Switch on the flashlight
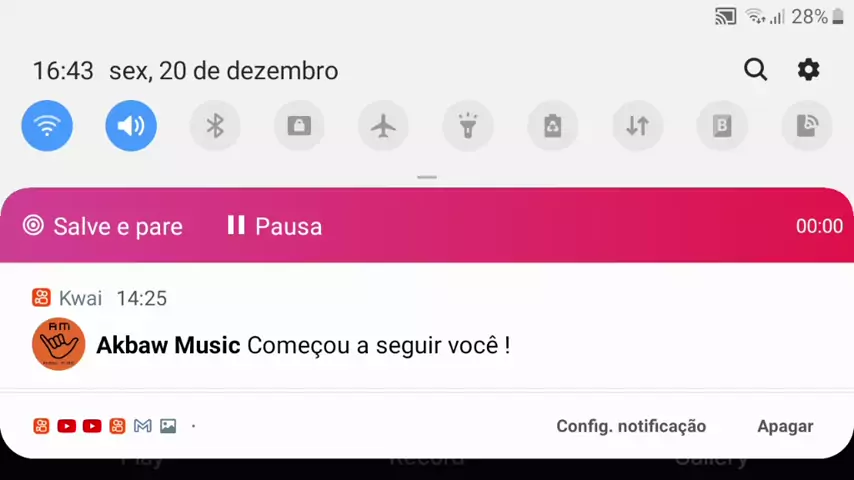 pos(468,126)
